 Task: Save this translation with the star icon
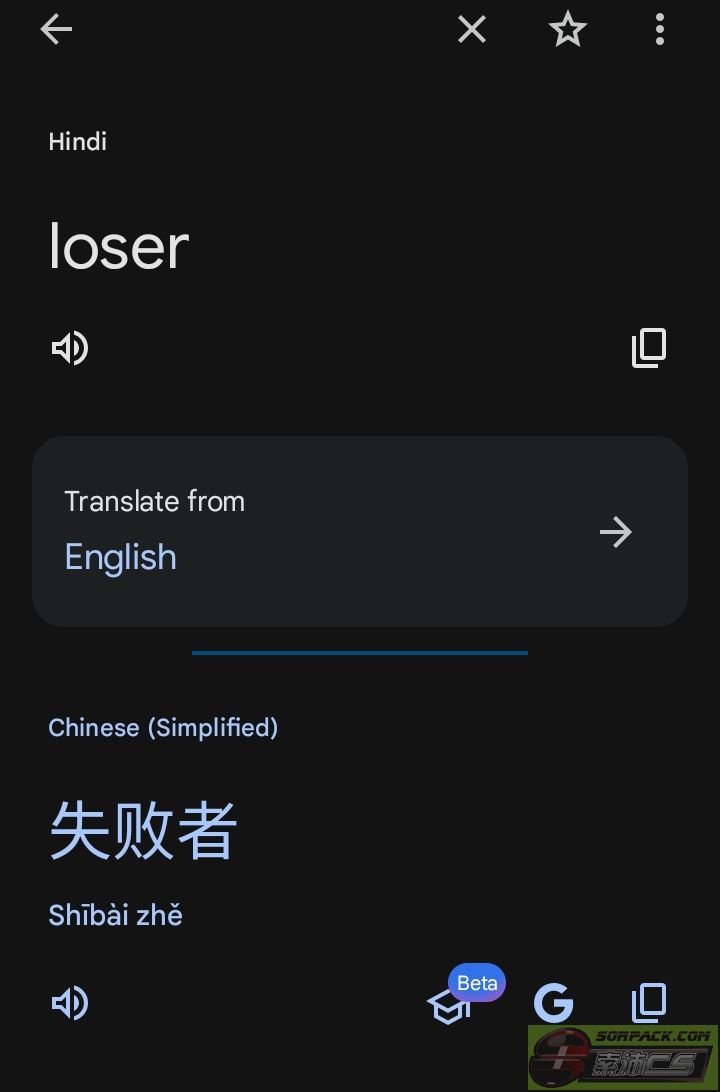pos(567,30)
